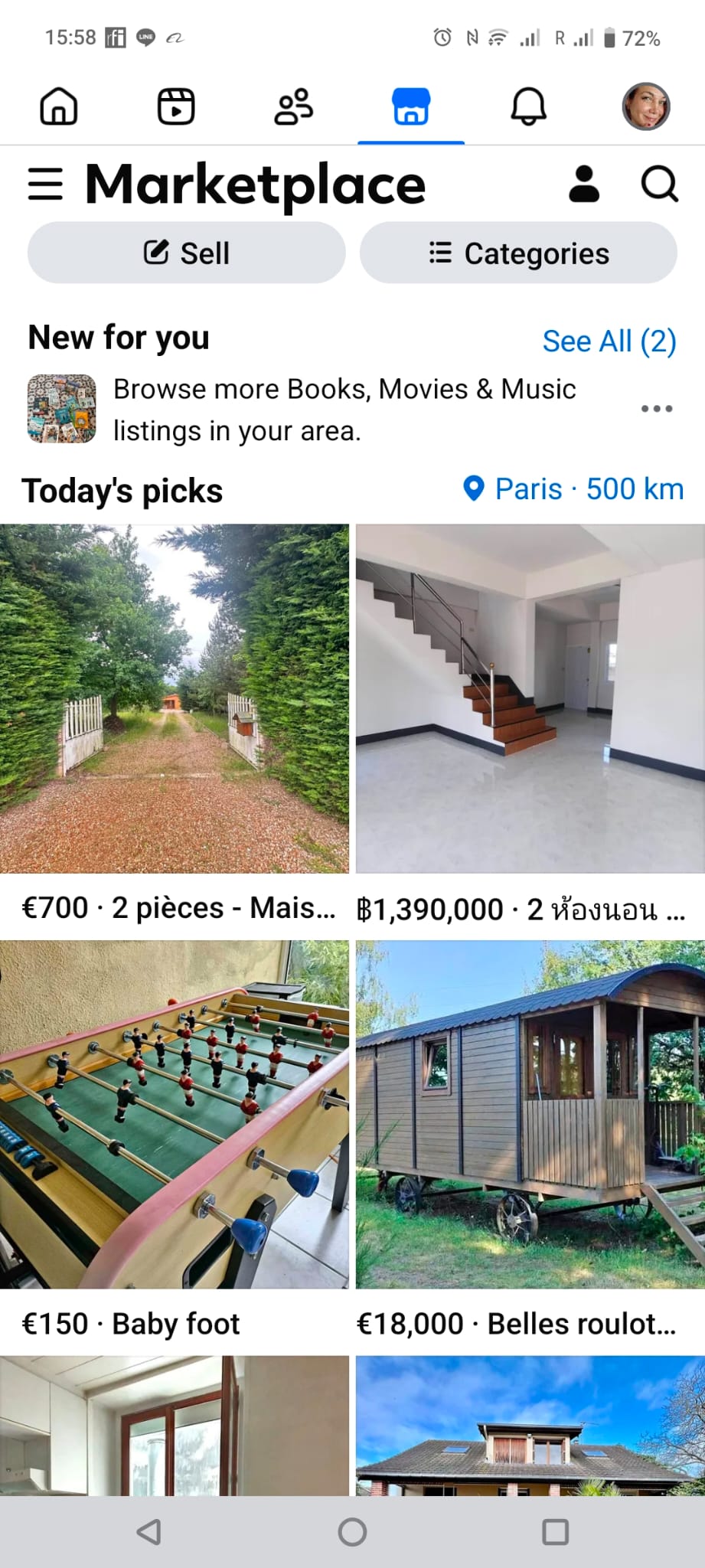Switch to your profile picture tab
The width and height of the screenshot is (705, 1568).
pyautogui.click(x=647, y=107)
